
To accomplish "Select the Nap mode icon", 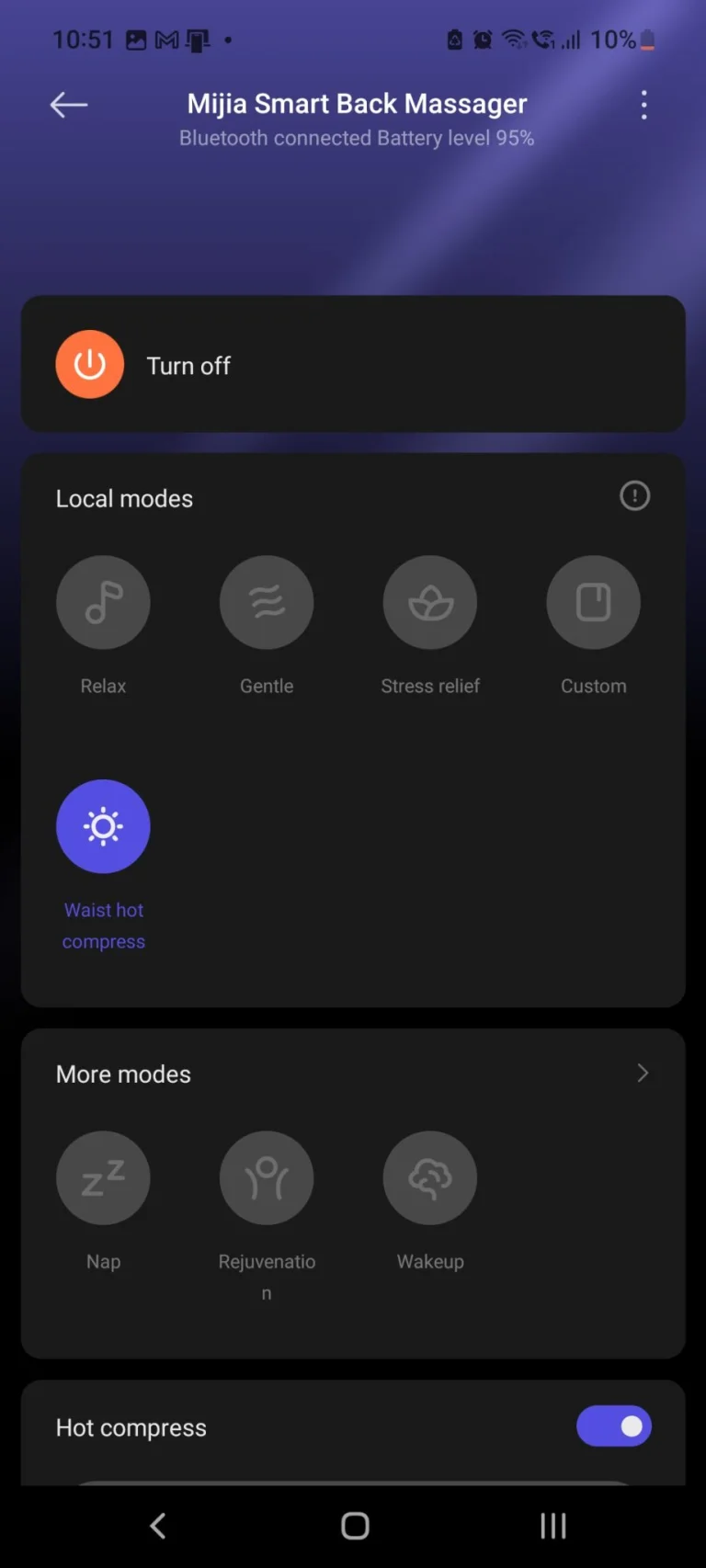I will pos(103,1177).
